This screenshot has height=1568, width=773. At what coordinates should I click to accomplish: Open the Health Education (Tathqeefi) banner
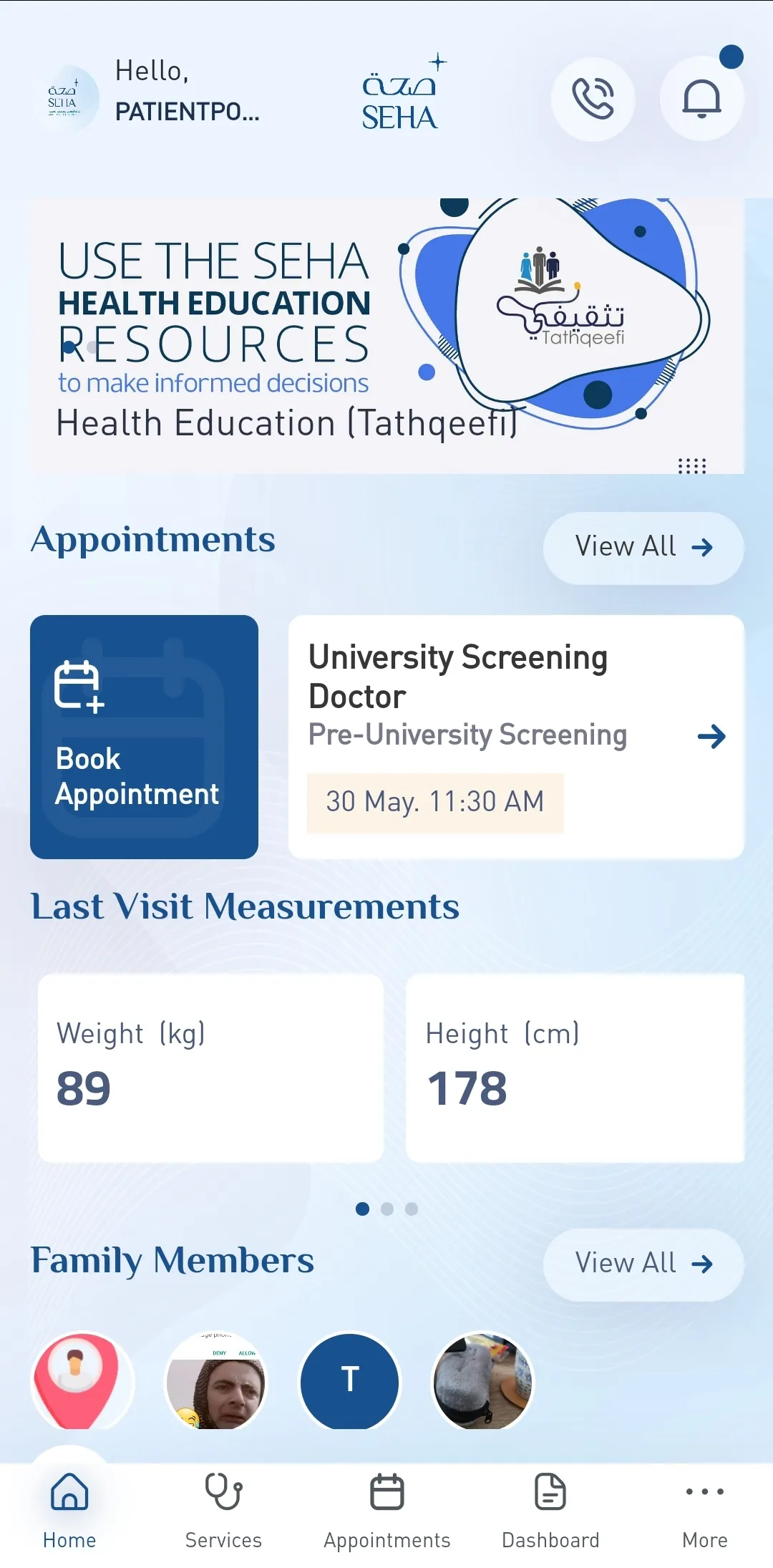point(386,335)
